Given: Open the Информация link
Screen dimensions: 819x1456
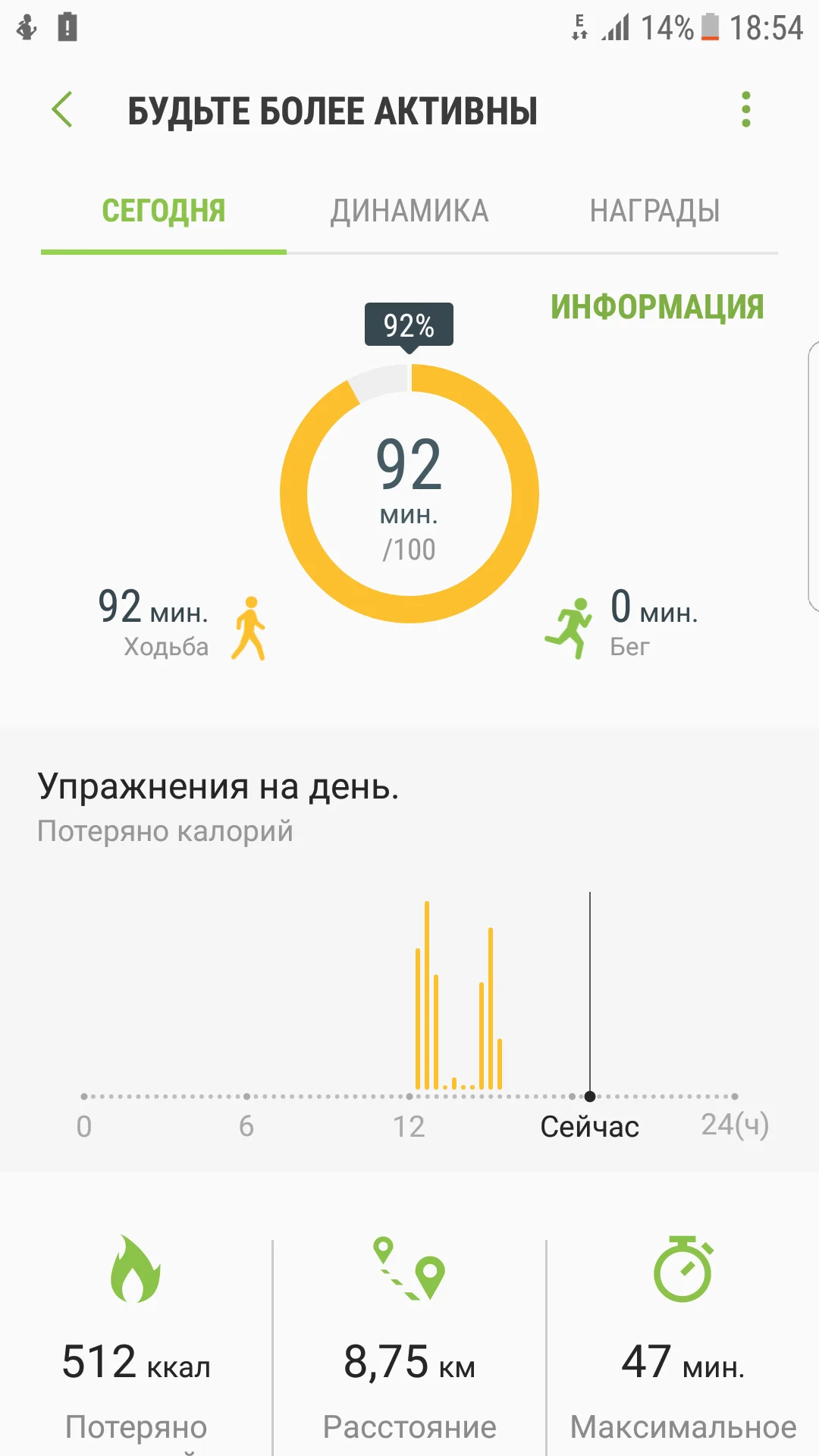Looking at the screenshot, I should 657,307.
